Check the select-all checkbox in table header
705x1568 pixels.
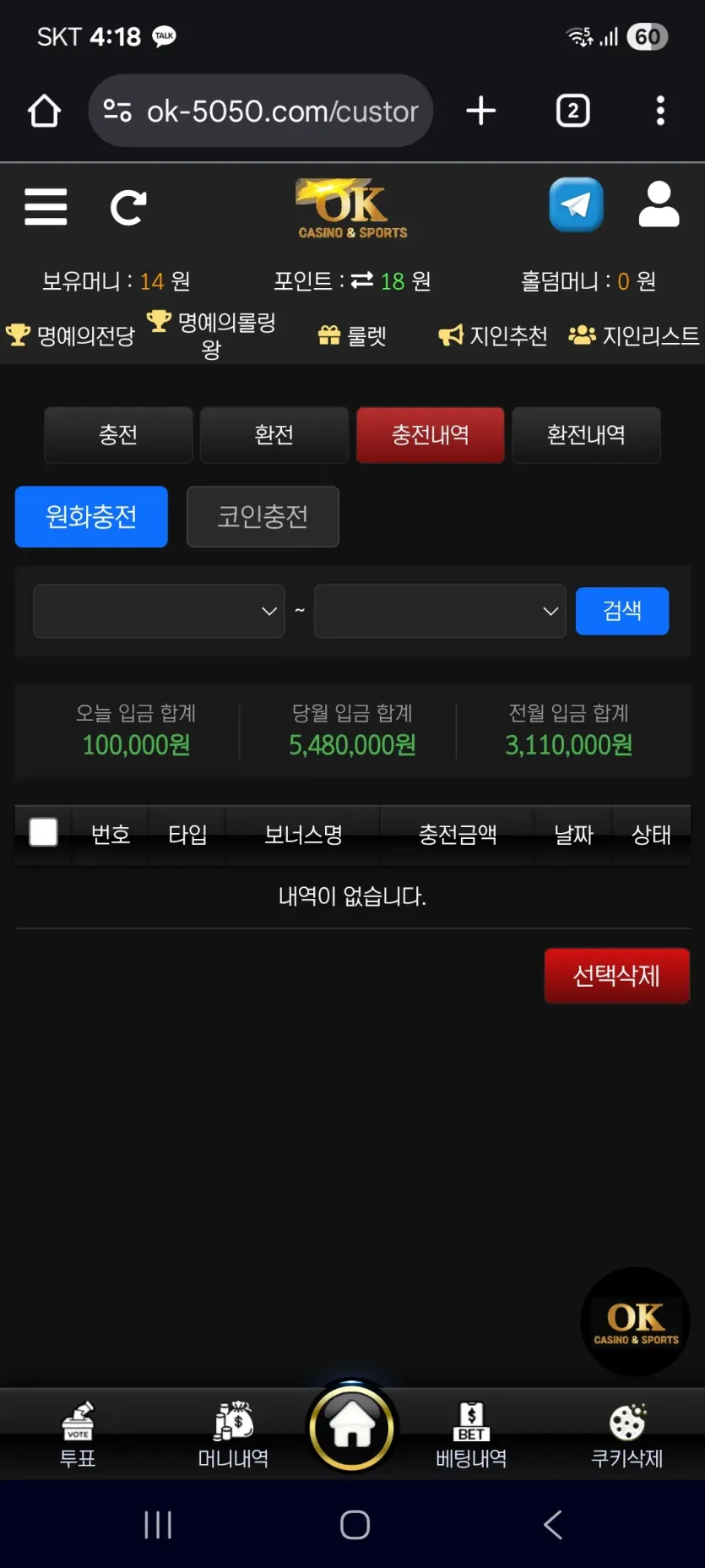click(43, 832)
